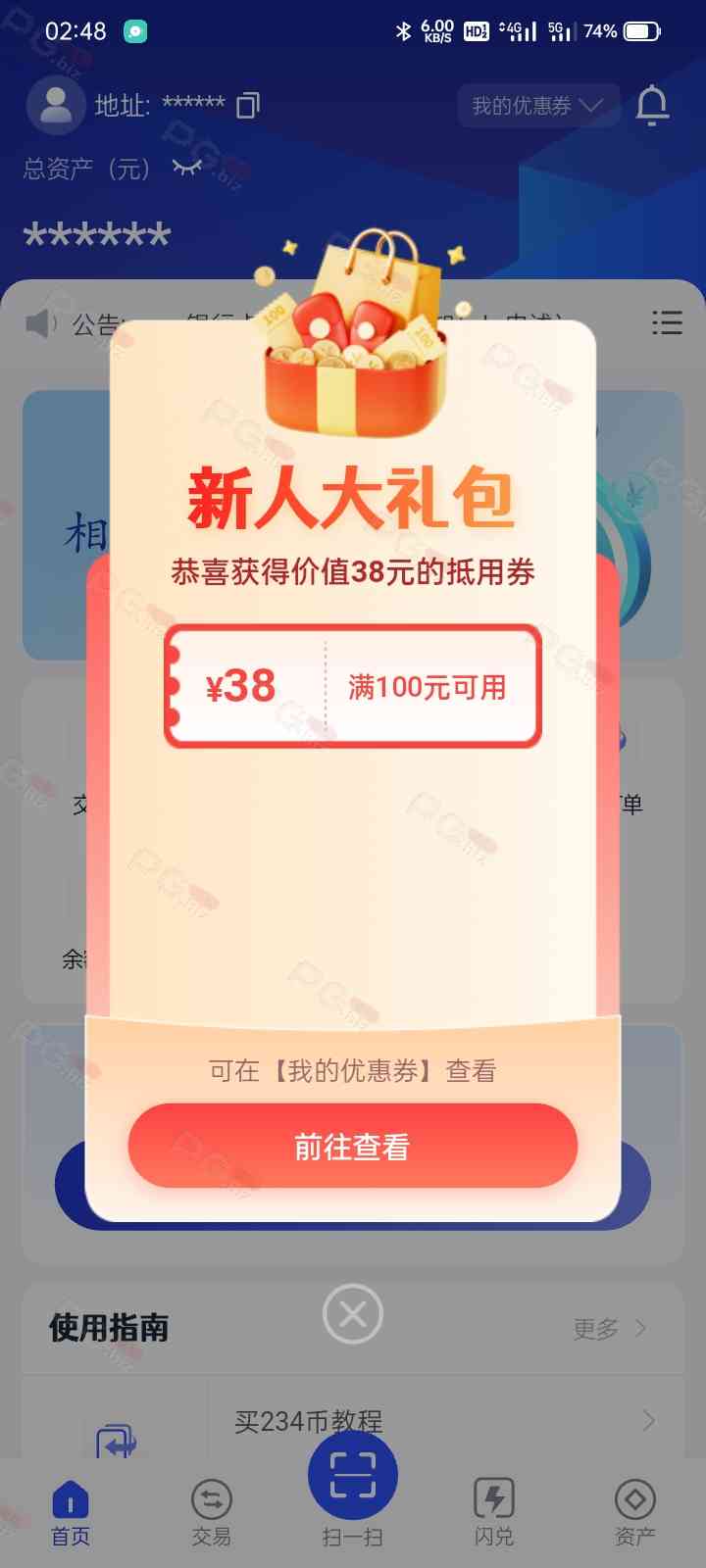Open the notifications bell
Viewport: 706px width, 1568px height.
point(652,105)
